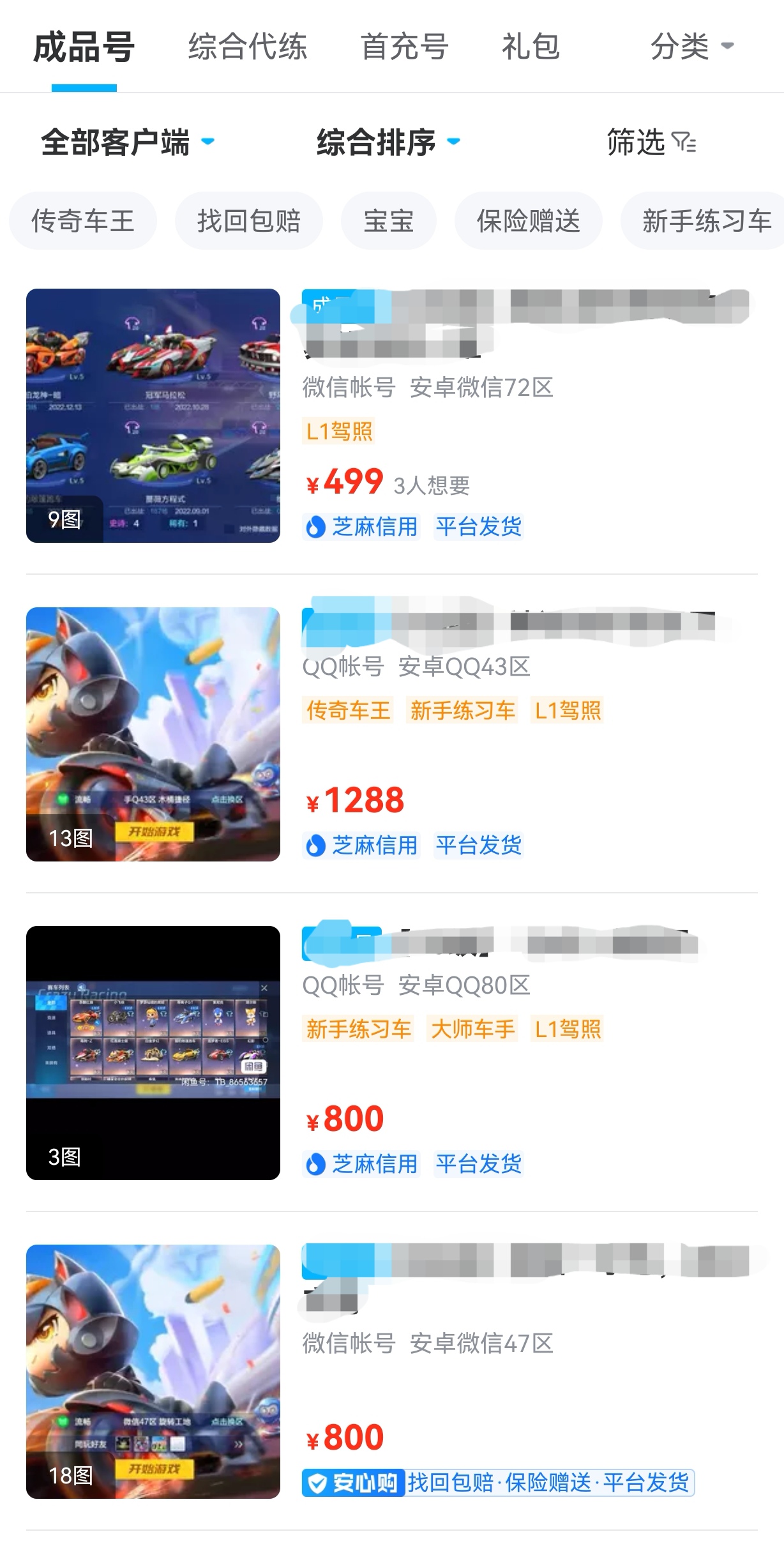Screen dimensions: 784x1555
Task: Expand the 综合排序 sort options
Action: pyautogui.click(x=388, y=142)
